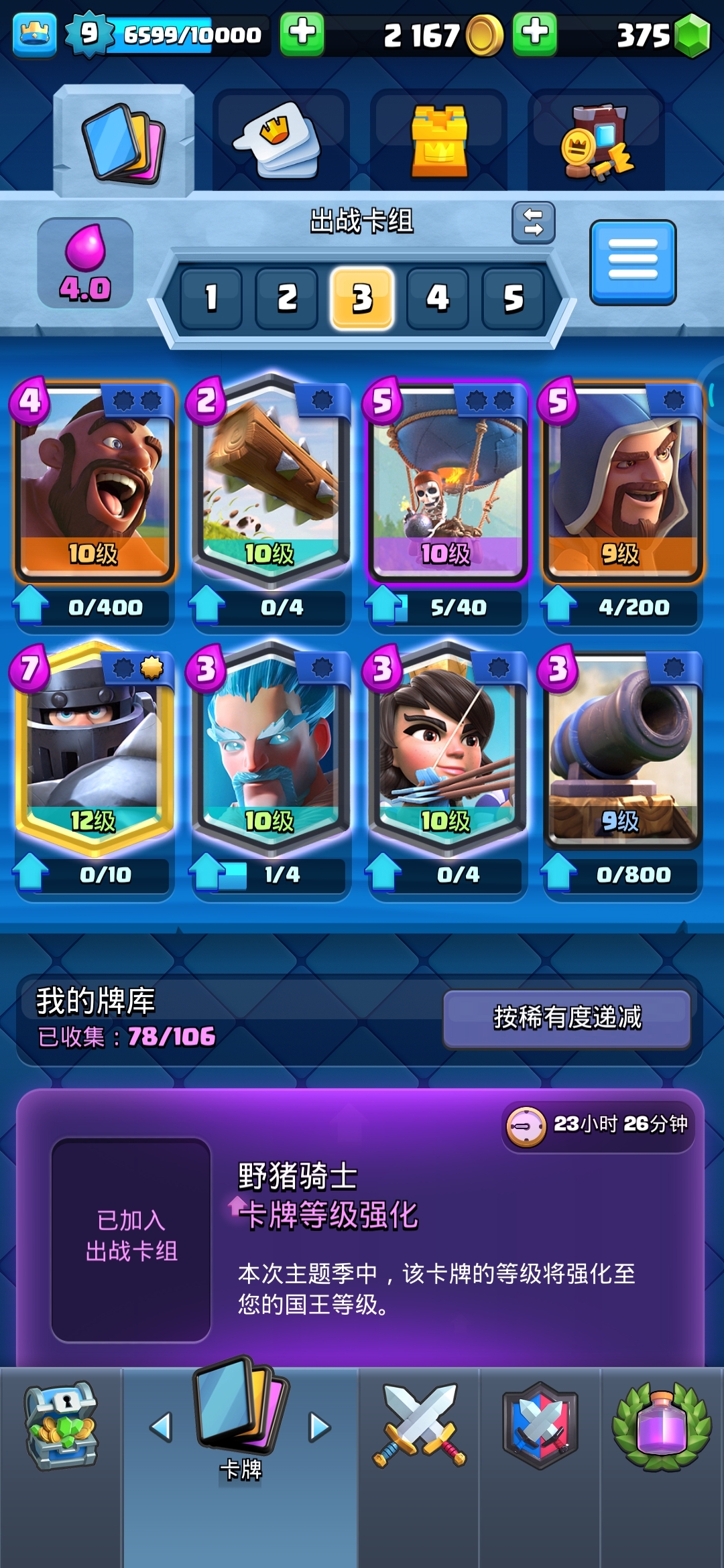724x1568 pixels.
Task: Open the clan shield tab
Action: [x=540, y=1427]
